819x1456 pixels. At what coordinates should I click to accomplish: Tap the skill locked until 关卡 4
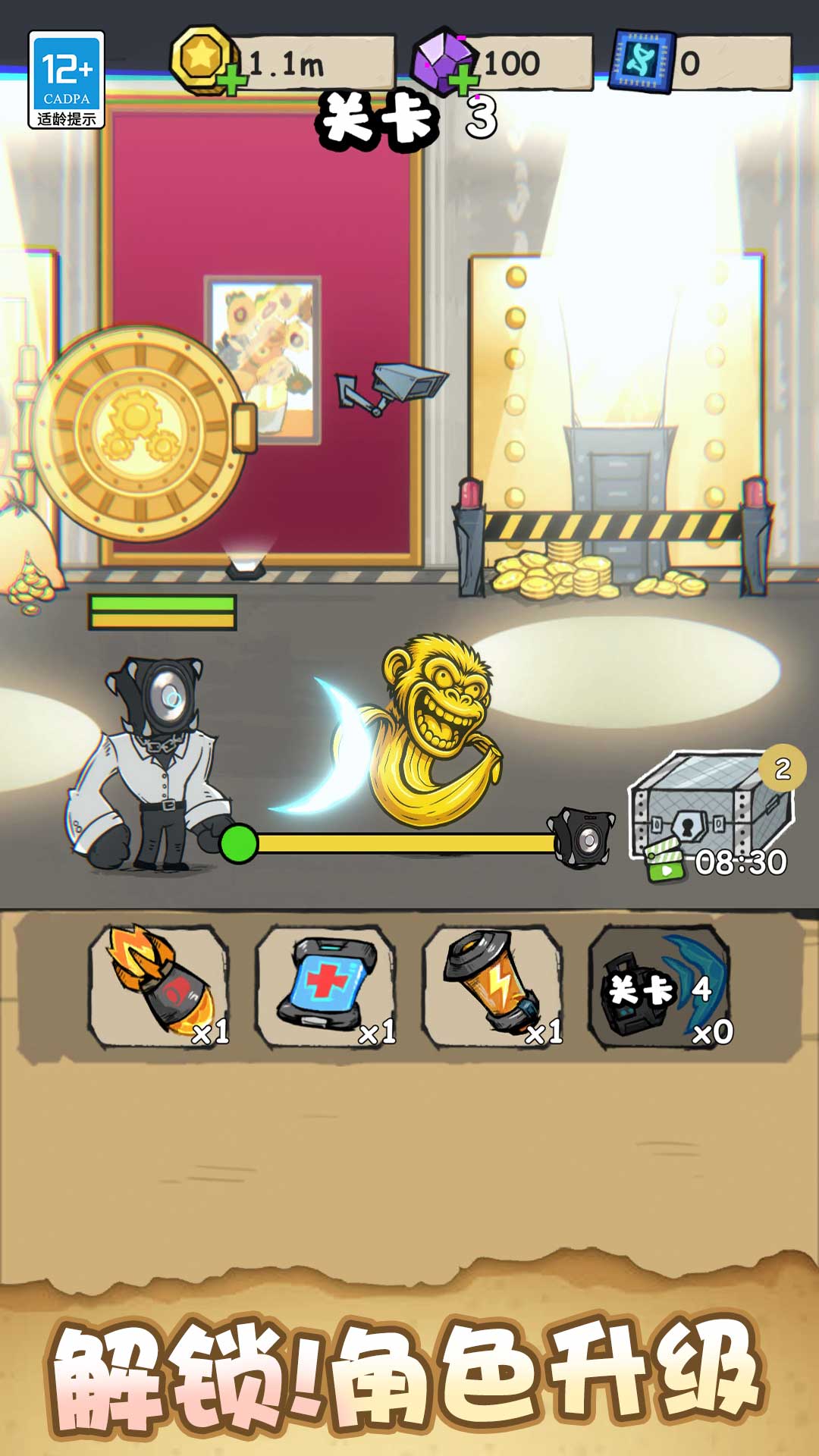pyautogui.click(x=660, y=986)
